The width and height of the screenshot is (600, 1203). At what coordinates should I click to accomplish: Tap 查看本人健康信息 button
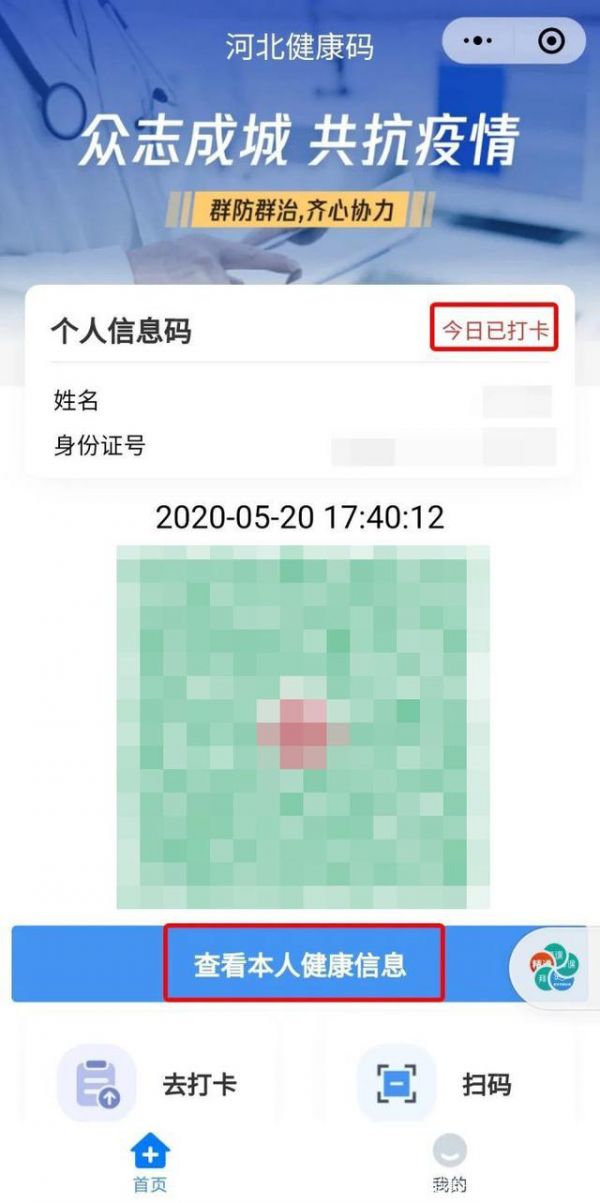301,965
